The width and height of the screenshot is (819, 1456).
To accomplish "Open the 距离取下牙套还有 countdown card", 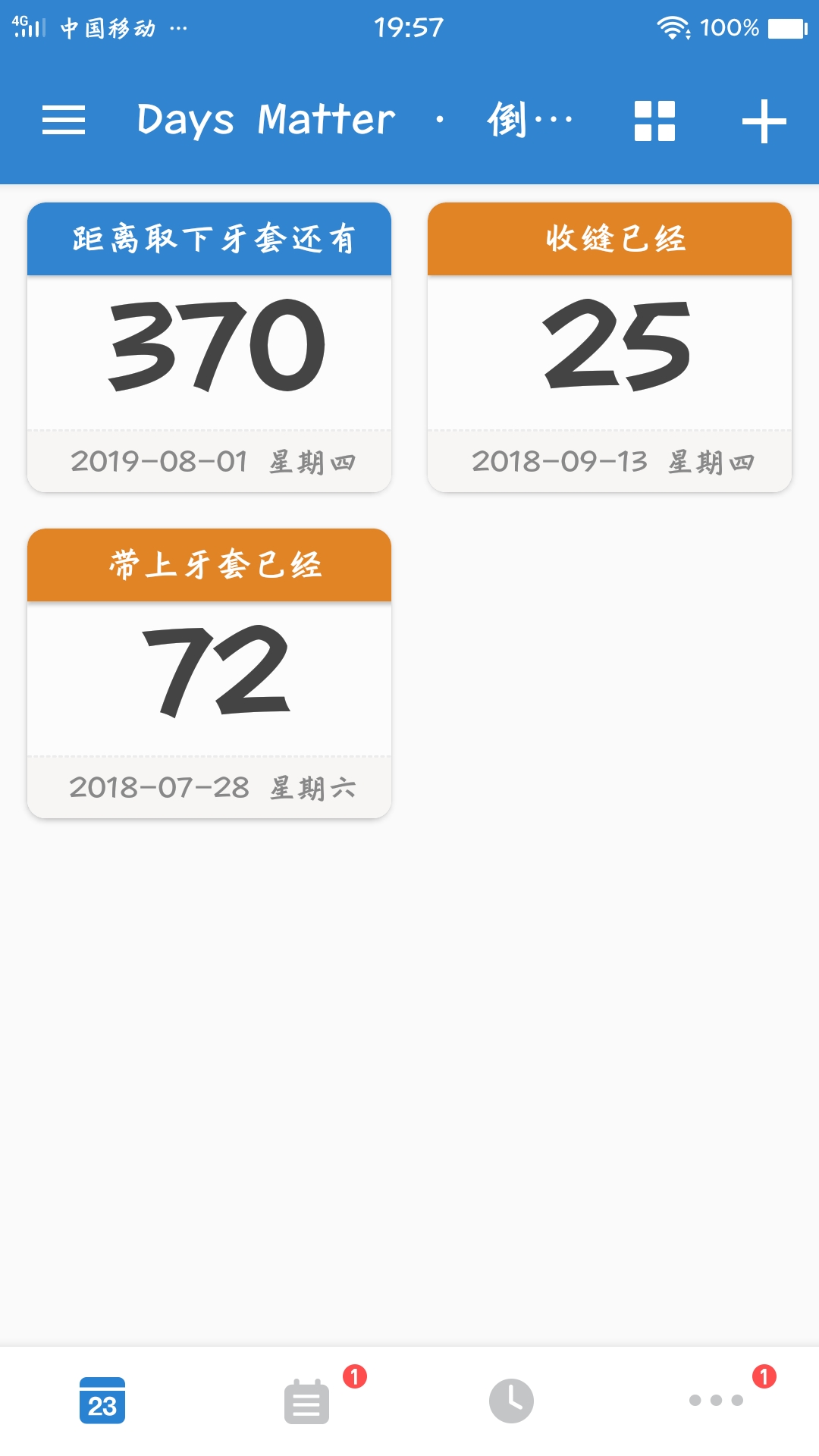I will tap(209, 347).
